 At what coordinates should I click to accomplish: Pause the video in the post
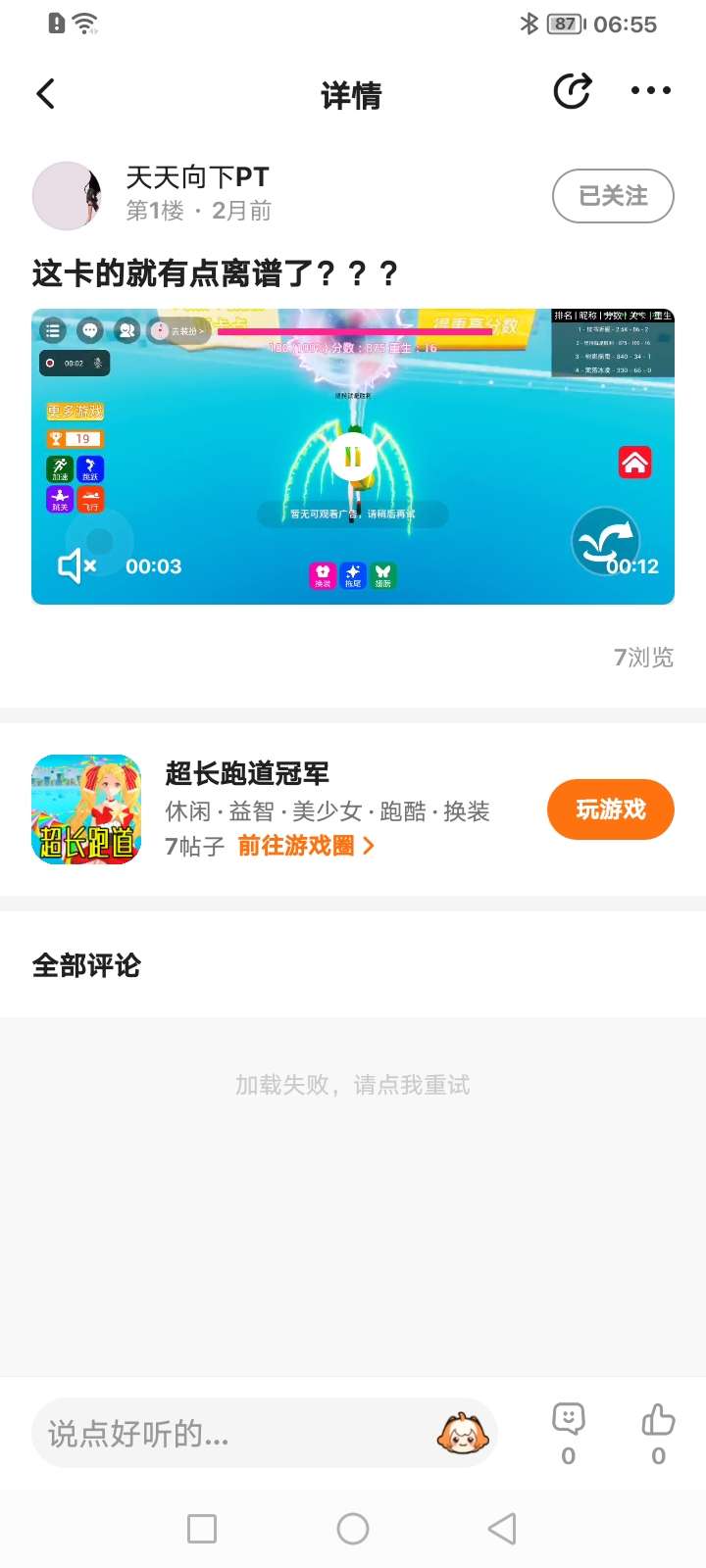[353, 457]
